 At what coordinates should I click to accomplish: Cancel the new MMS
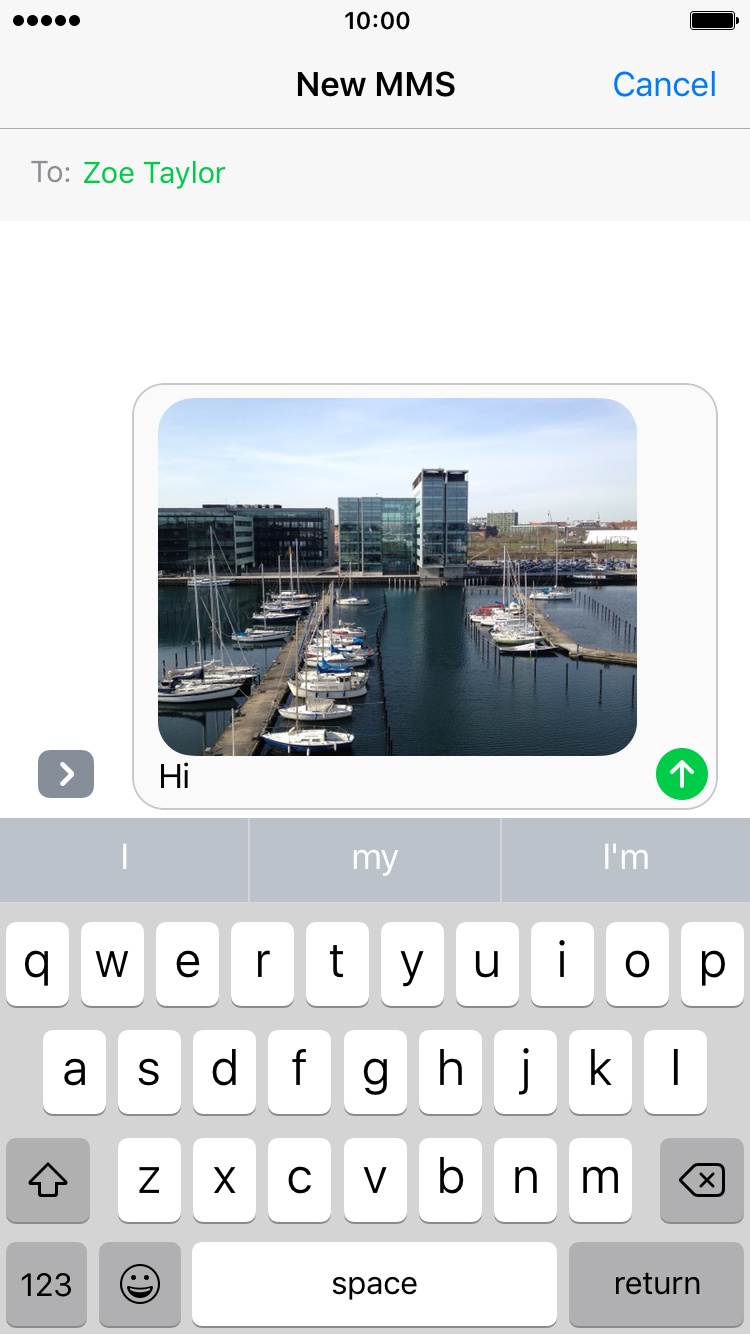tap(664, 85)
